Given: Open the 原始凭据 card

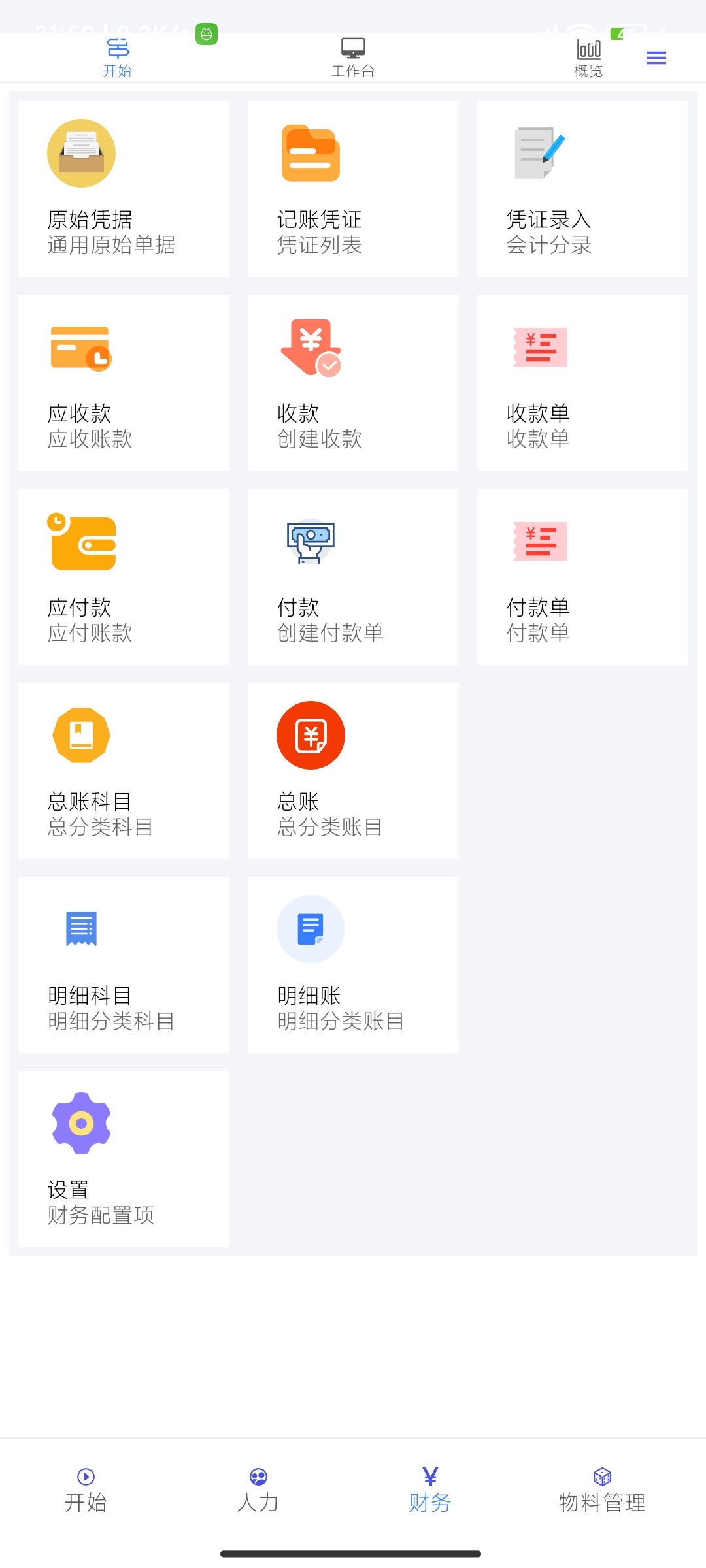Looking at the screenshot, I should 124,189.
